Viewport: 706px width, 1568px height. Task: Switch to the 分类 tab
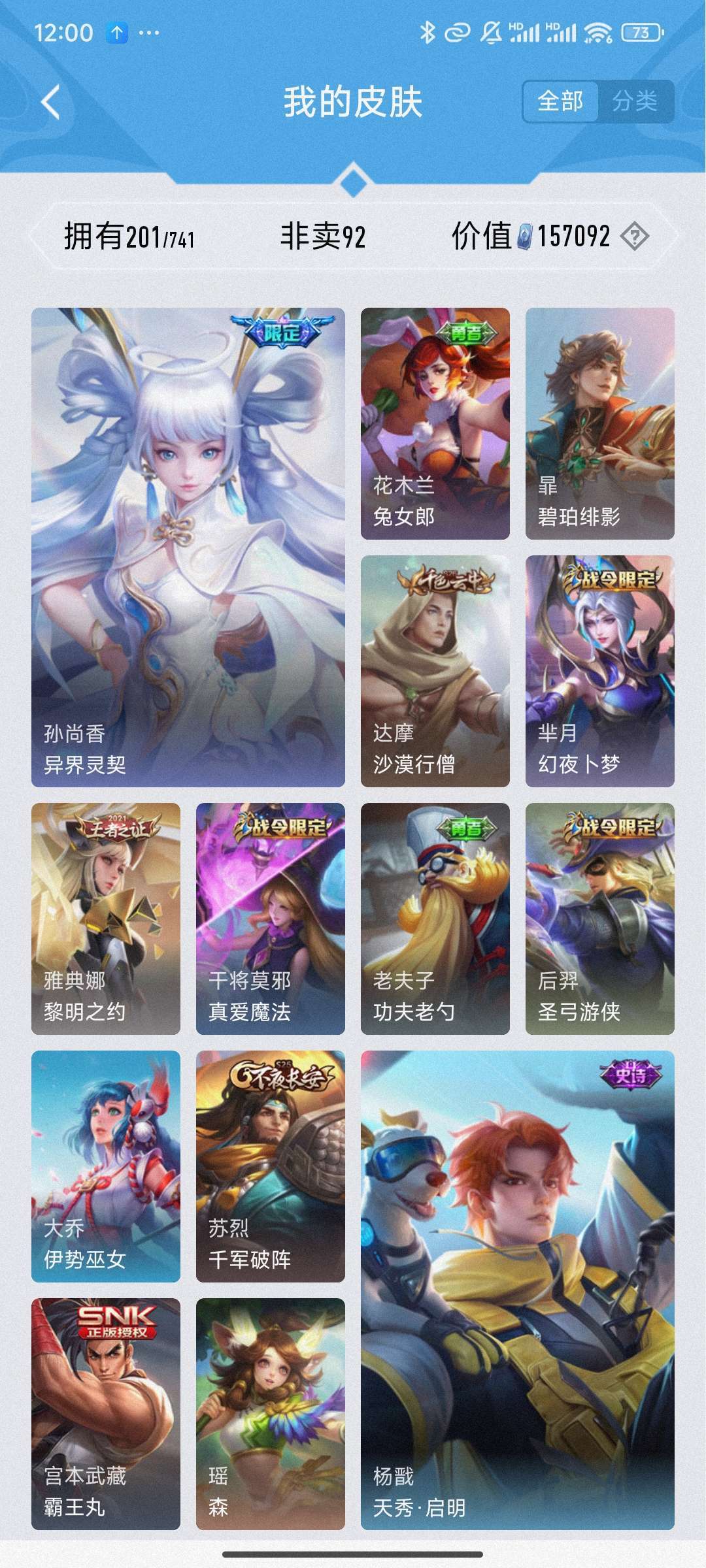635,101
